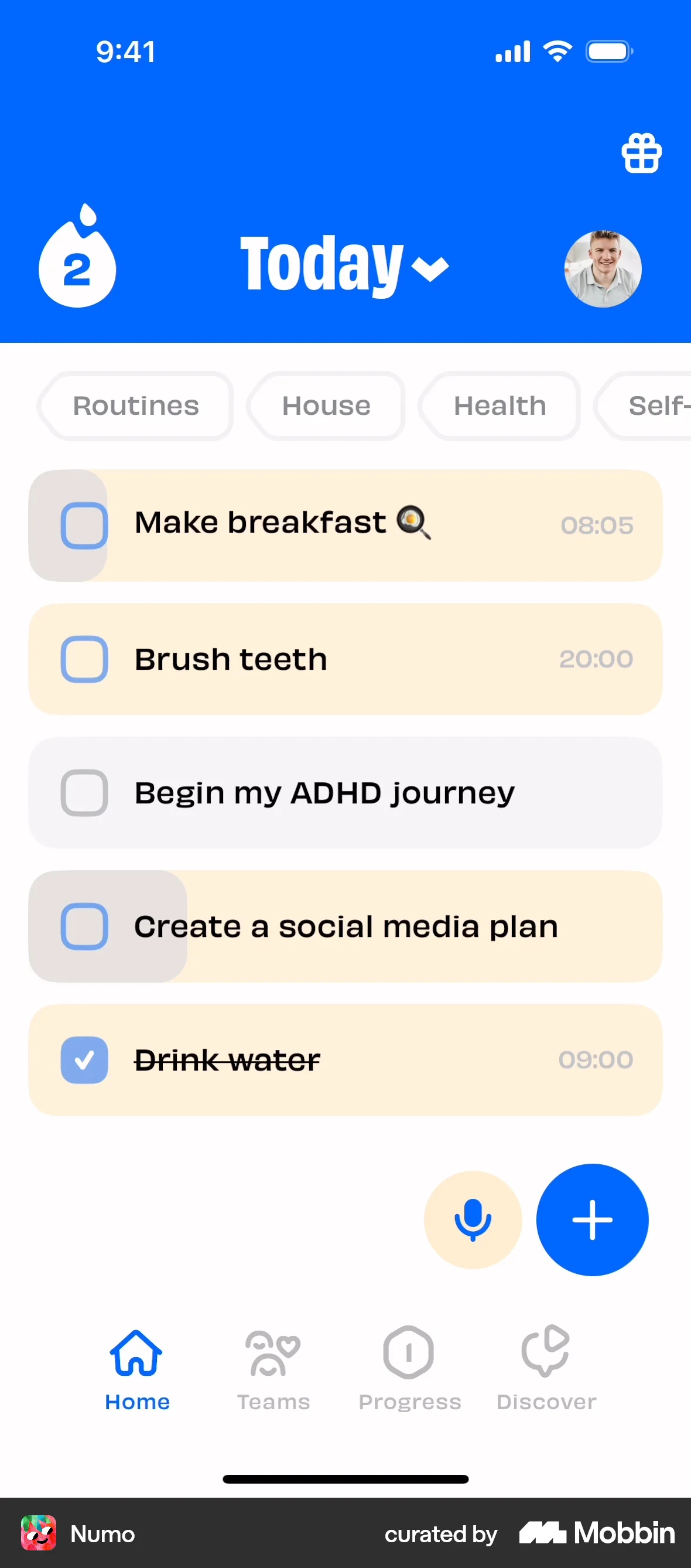Open the gift rewards icon

tap(641, 154)
